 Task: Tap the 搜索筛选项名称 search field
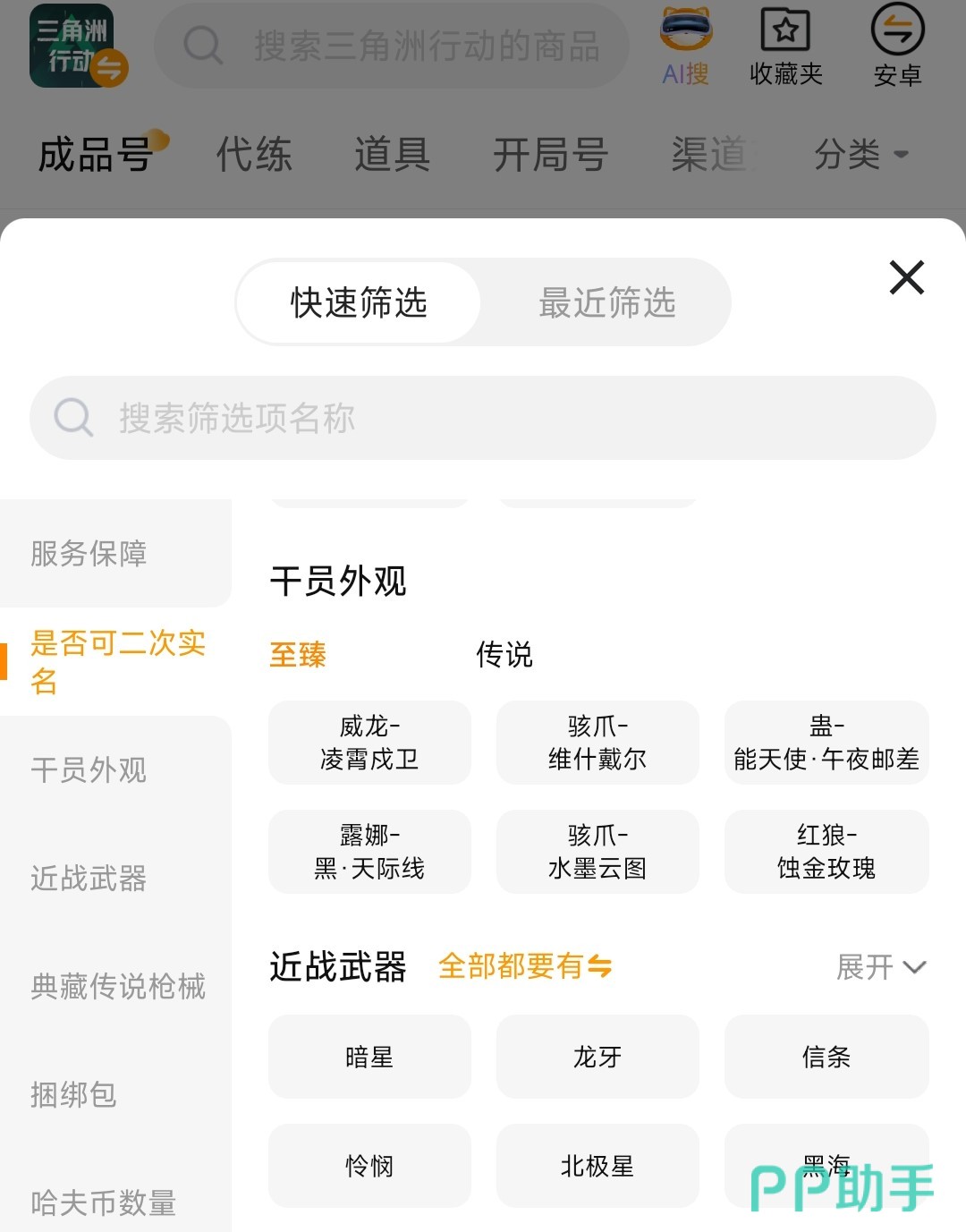point(483,418)
